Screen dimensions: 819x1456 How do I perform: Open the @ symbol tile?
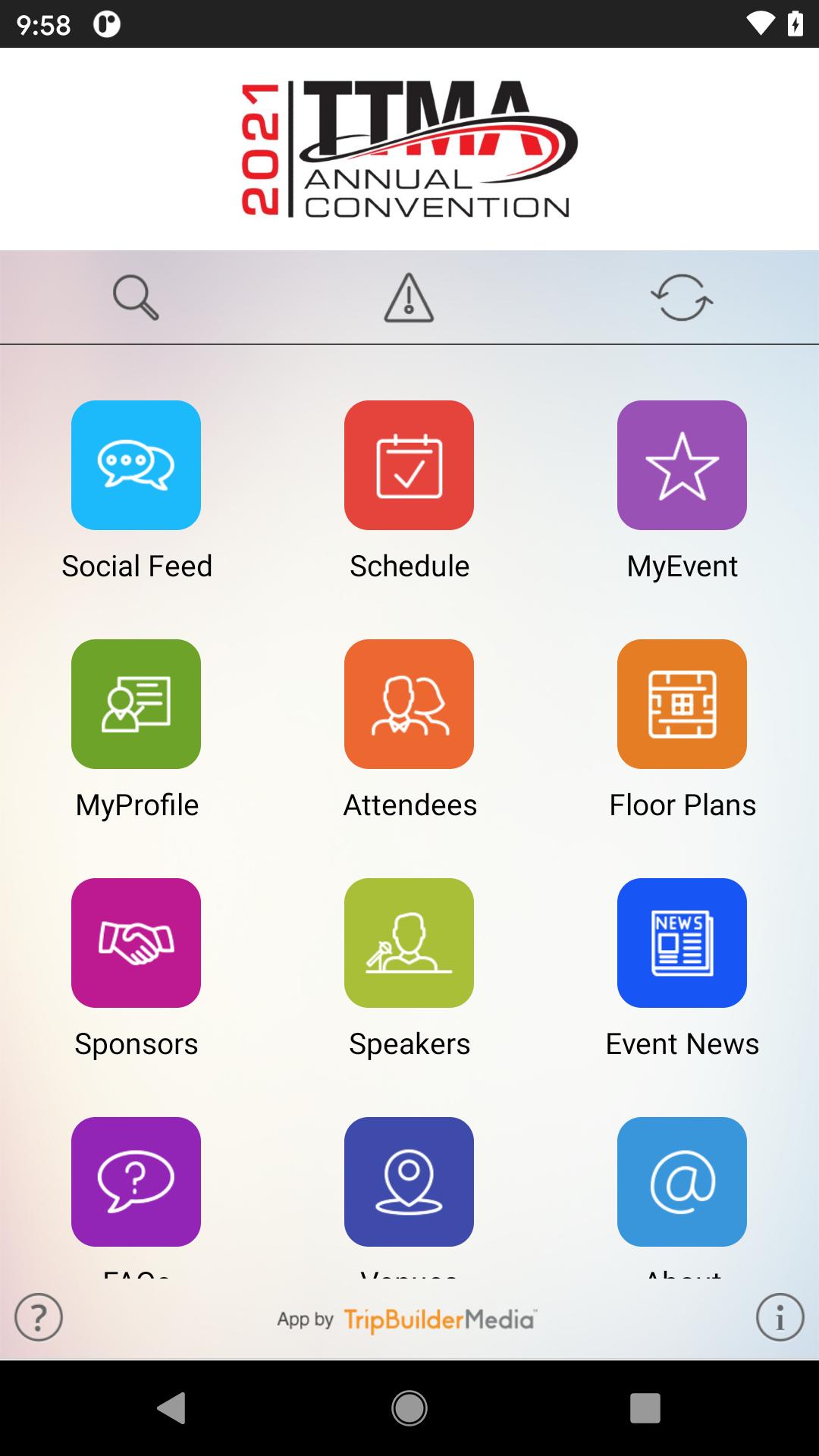tap(682, 1181)
